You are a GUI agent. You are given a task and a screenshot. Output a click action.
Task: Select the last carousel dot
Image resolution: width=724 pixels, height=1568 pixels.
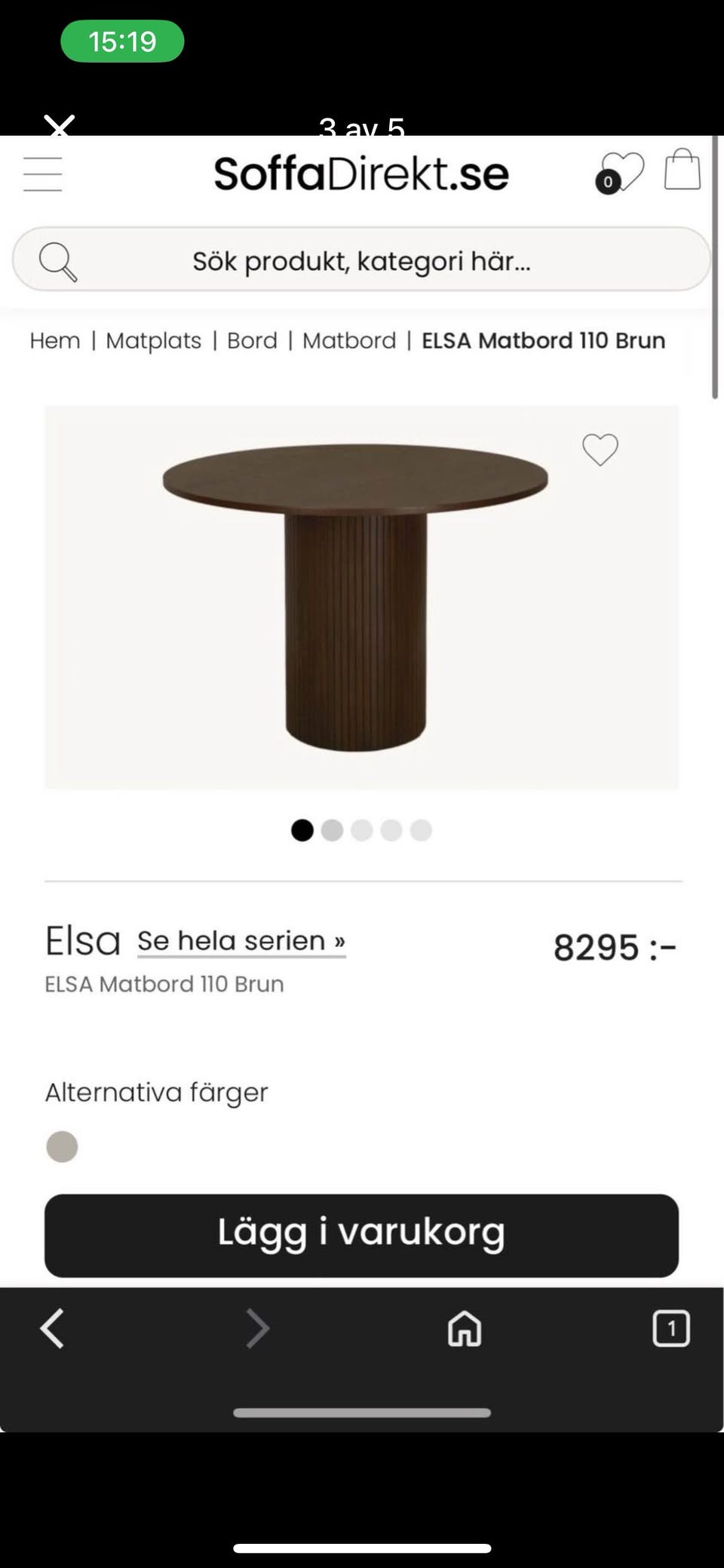420,829
